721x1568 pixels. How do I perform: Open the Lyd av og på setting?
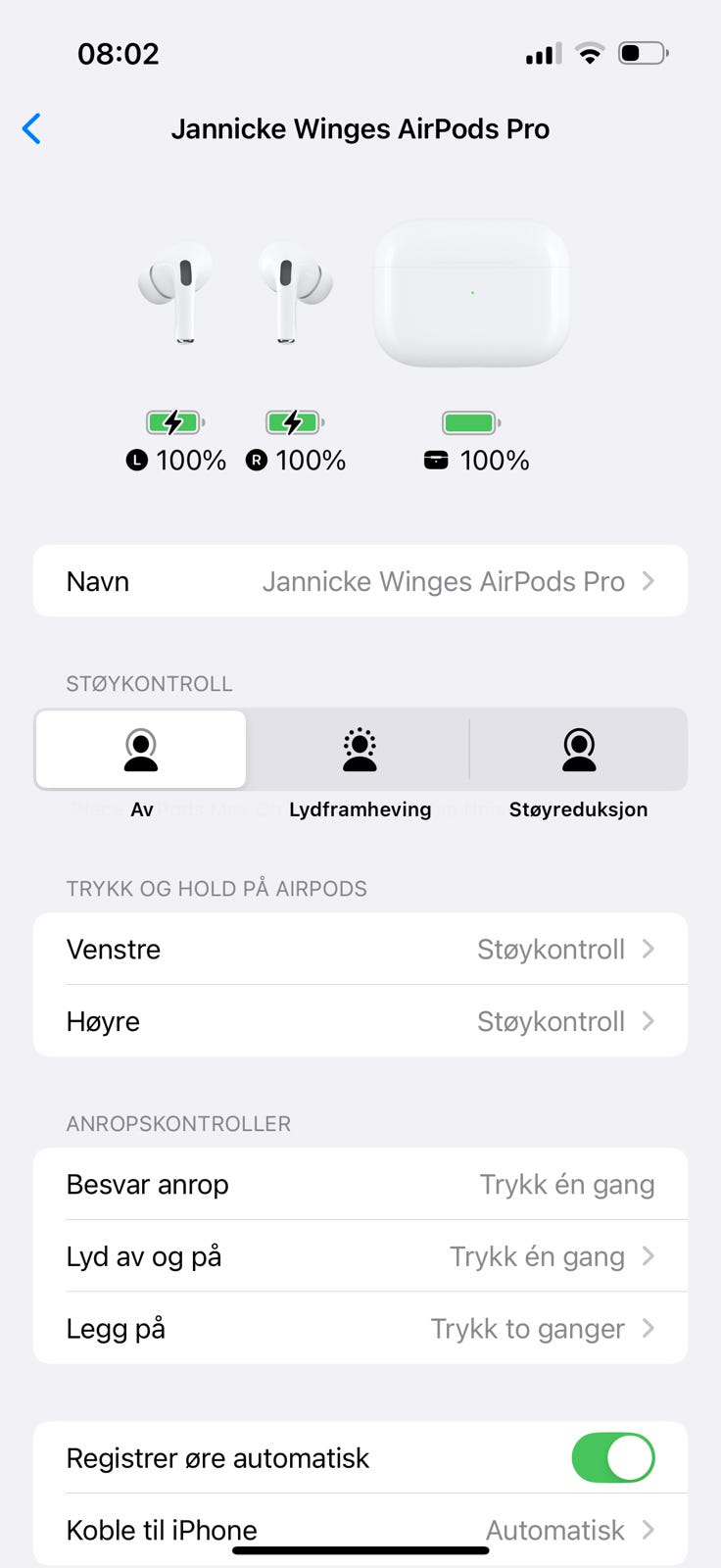(360, 1256)
